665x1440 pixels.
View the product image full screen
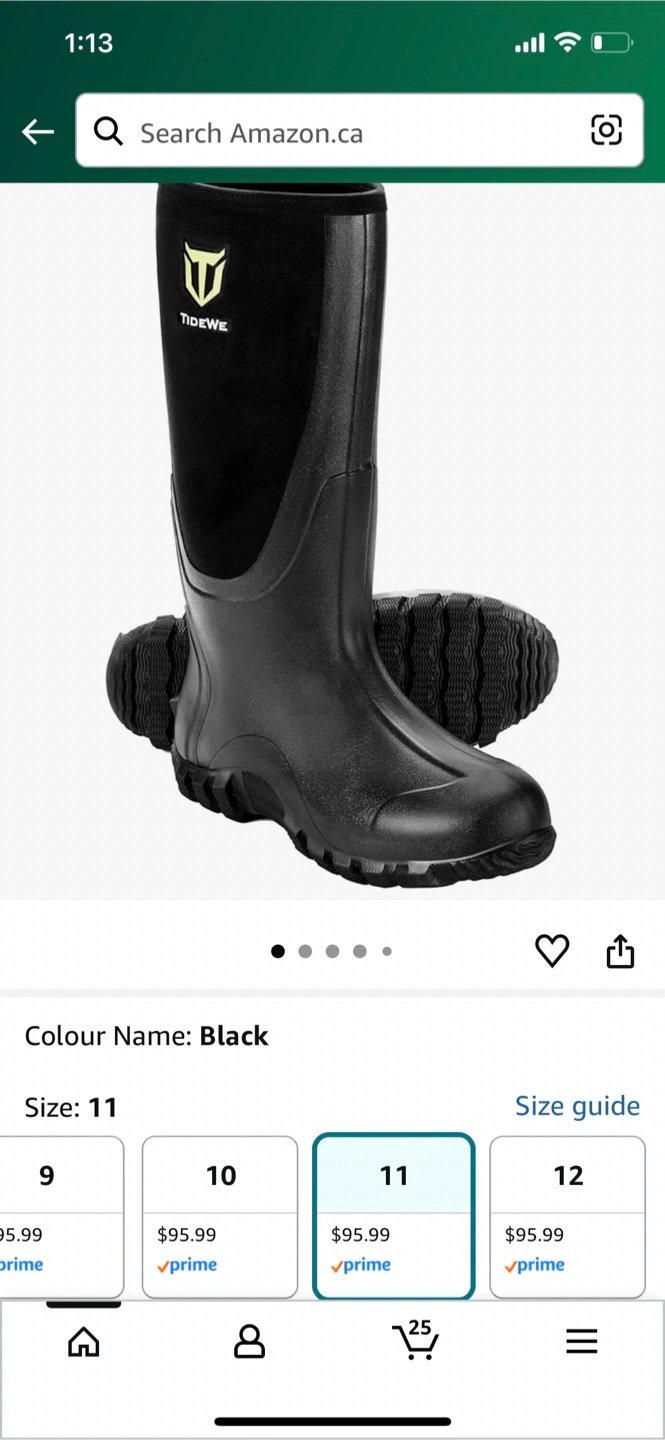[x=332, y=540]
